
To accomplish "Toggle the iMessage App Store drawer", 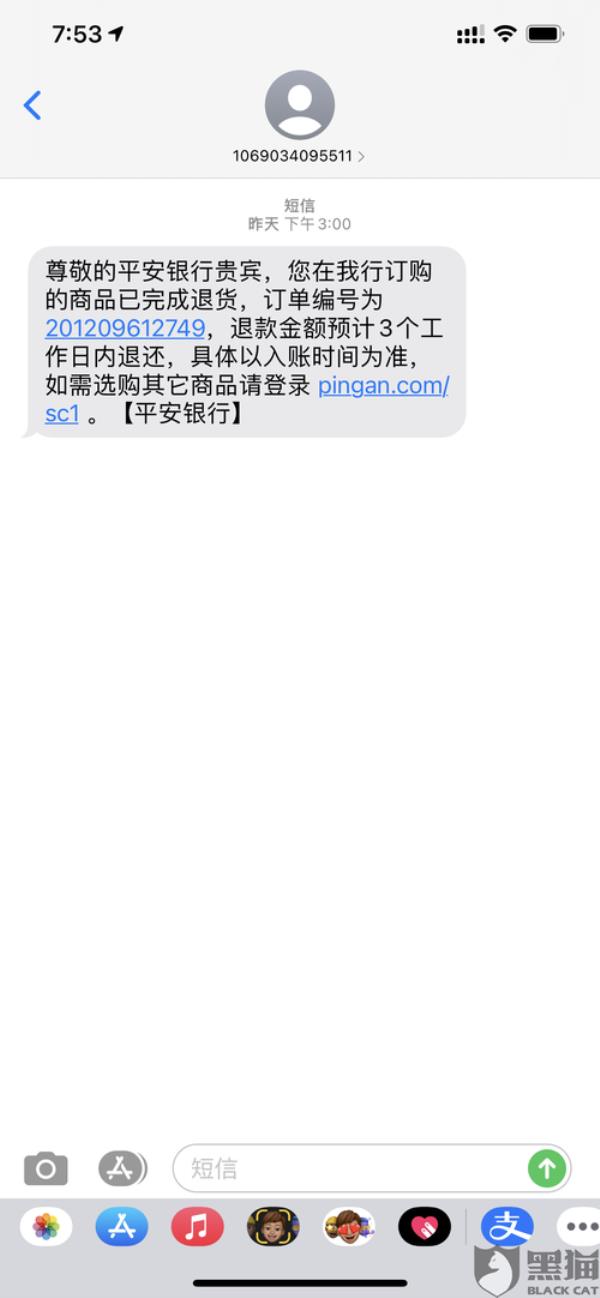I will (x=122, y=1168).
